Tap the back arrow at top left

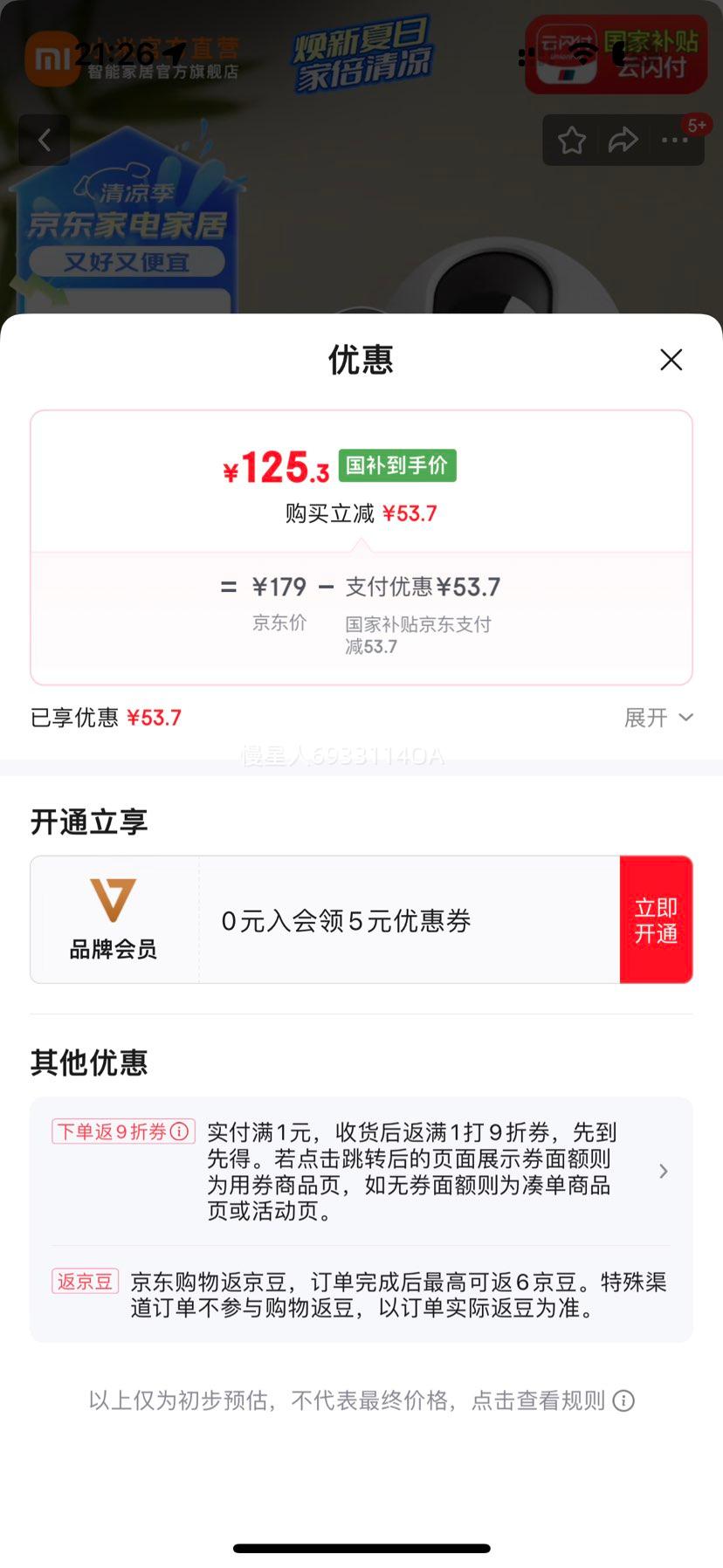click(x=44, y=140)
